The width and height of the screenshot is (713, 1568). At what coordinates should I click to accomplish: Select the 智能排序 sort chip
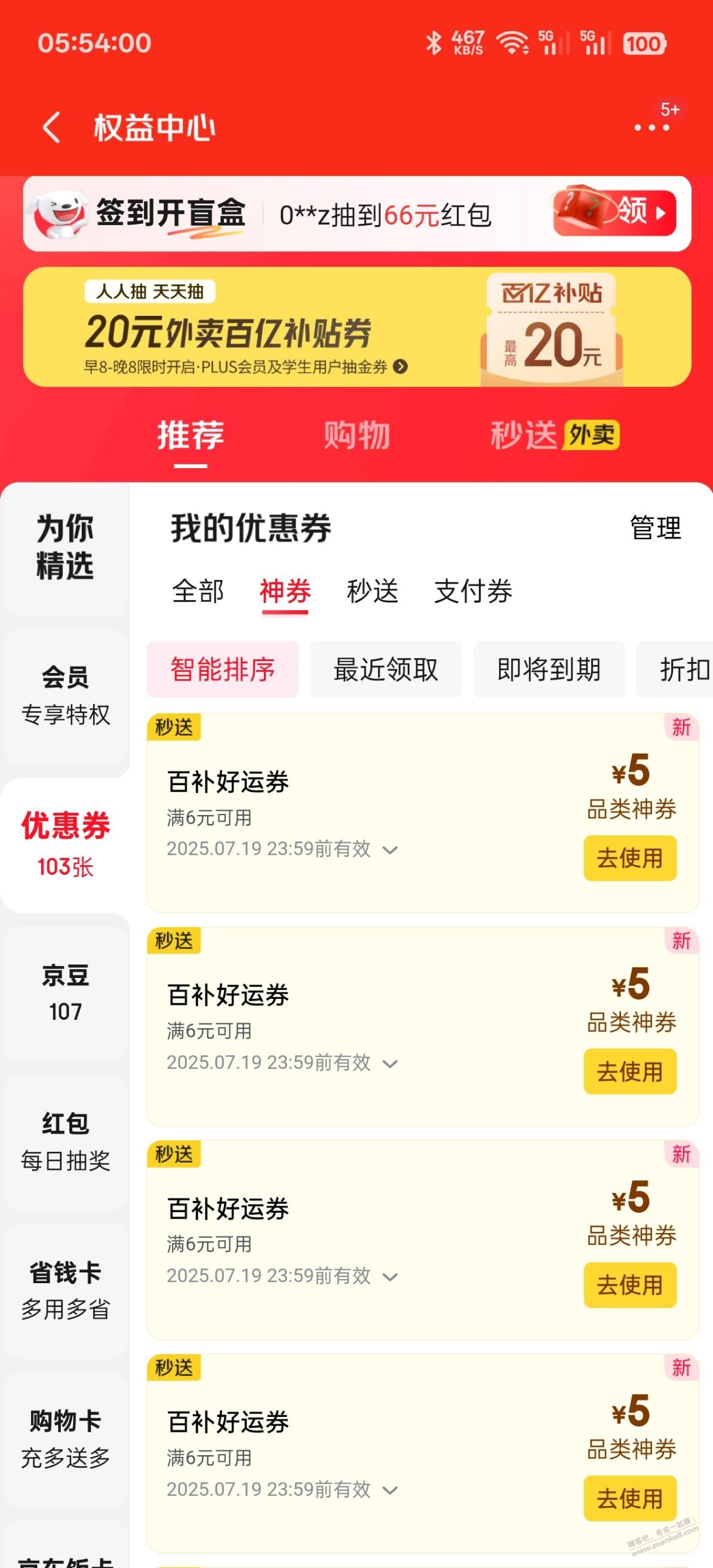click(x=222, y=669)
